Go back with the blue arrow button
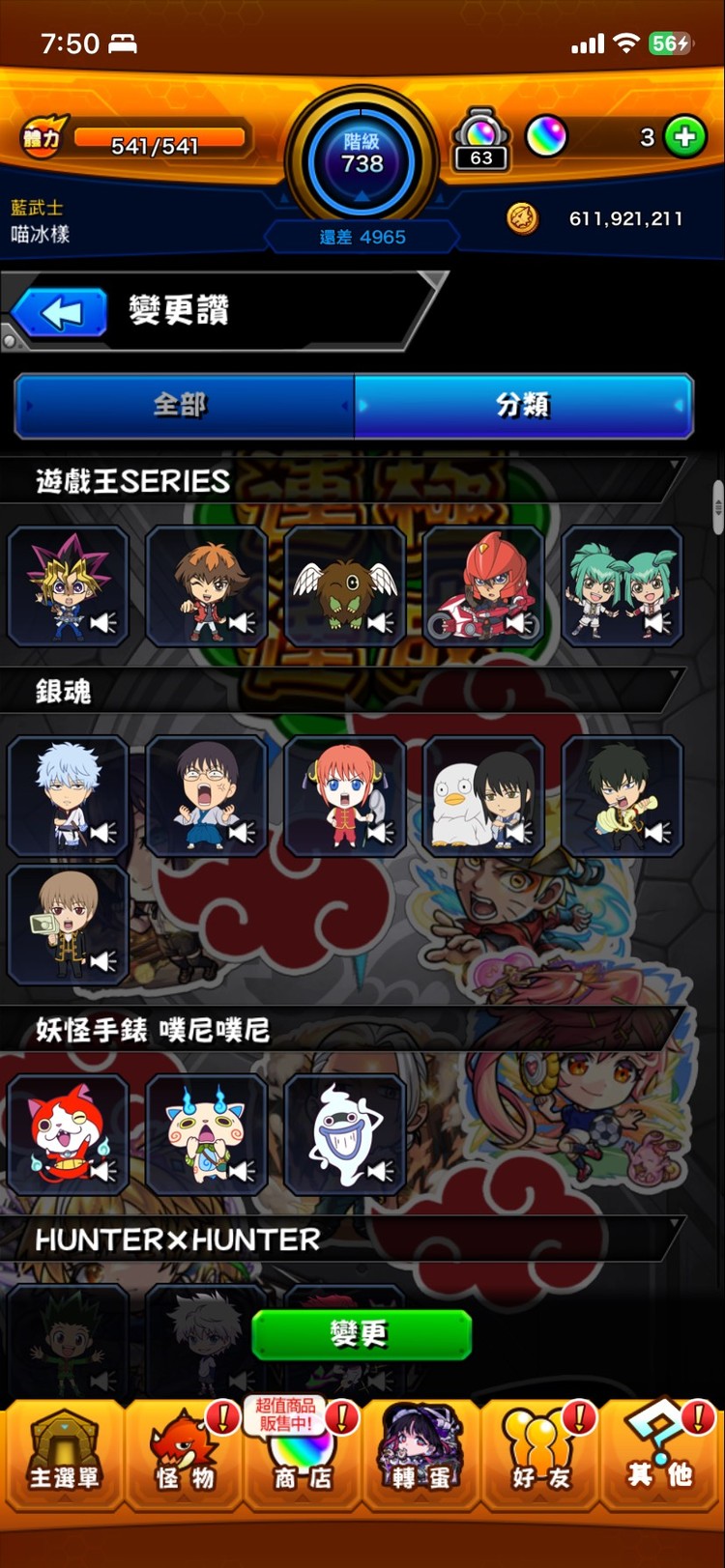The width and height of the screenshot is (725, 1568). pyautogui.click(x=60, y=313)
